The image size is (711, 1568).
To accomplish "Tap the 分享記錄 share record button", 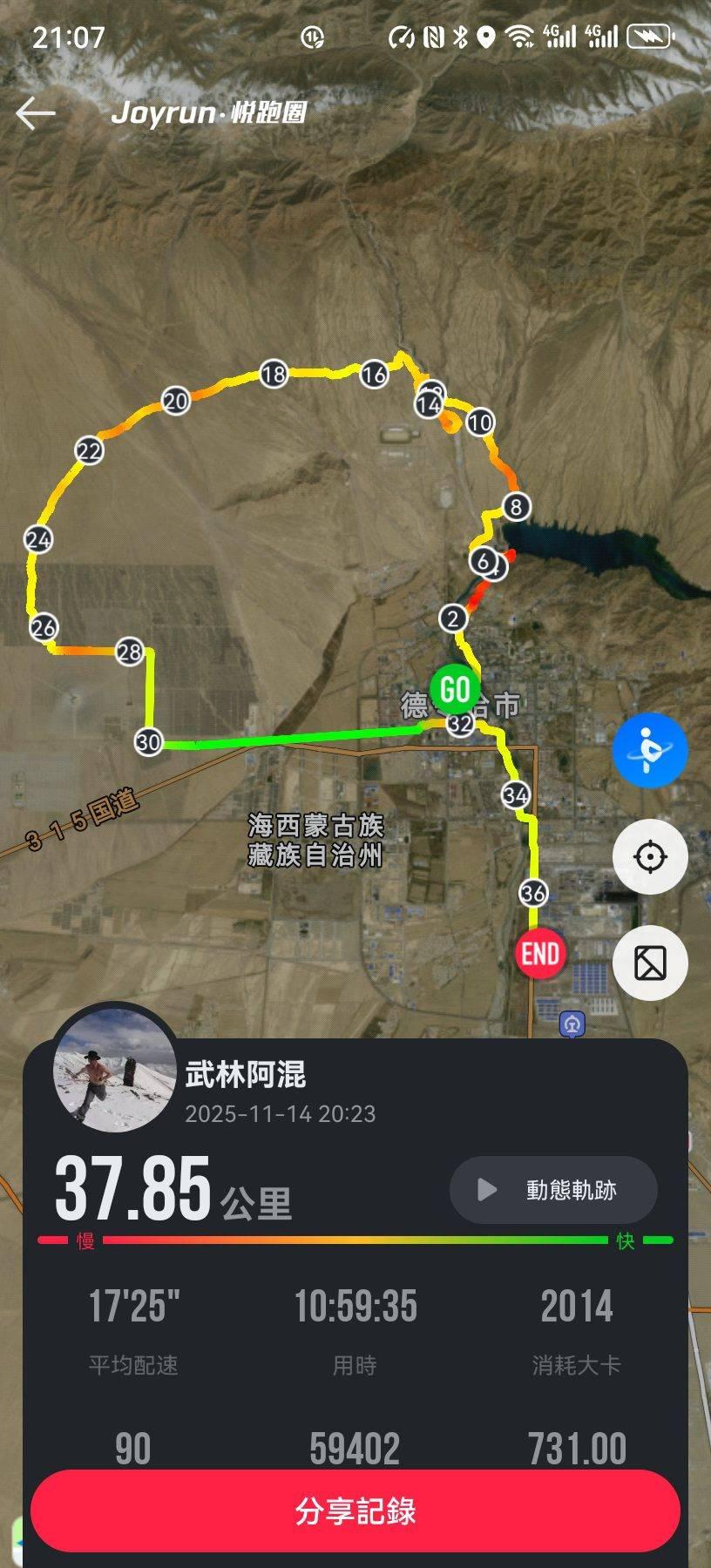I will (355, 1511).
